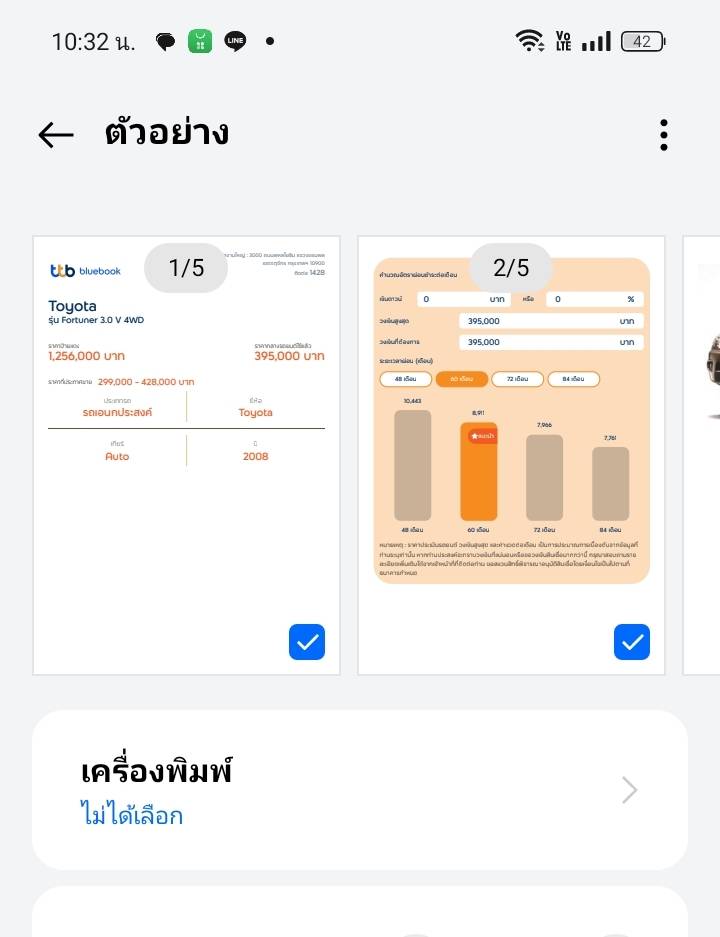Go back using the arrow icon
This screenshot has width=720, height=937.
(x=56, y=135)
